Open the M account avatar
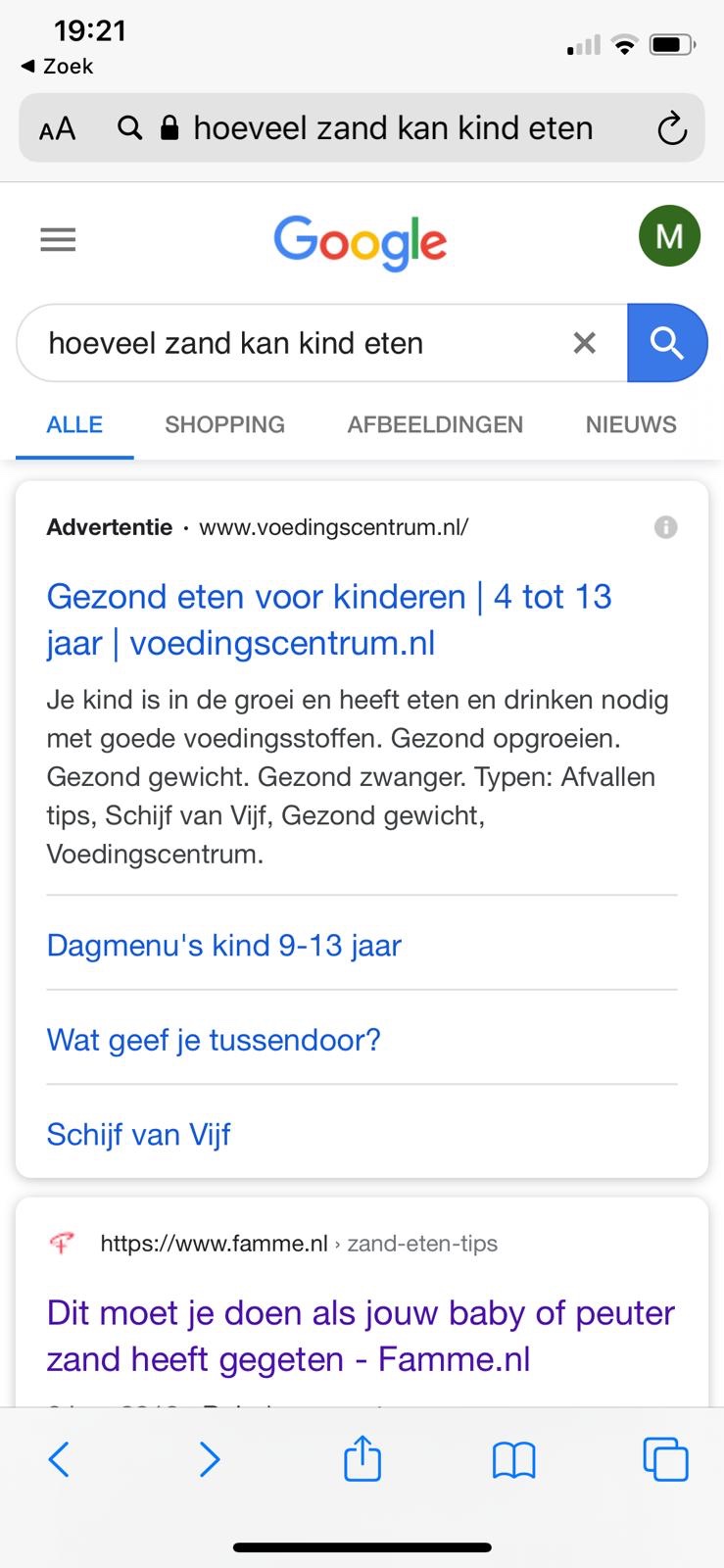 [669, 236]
